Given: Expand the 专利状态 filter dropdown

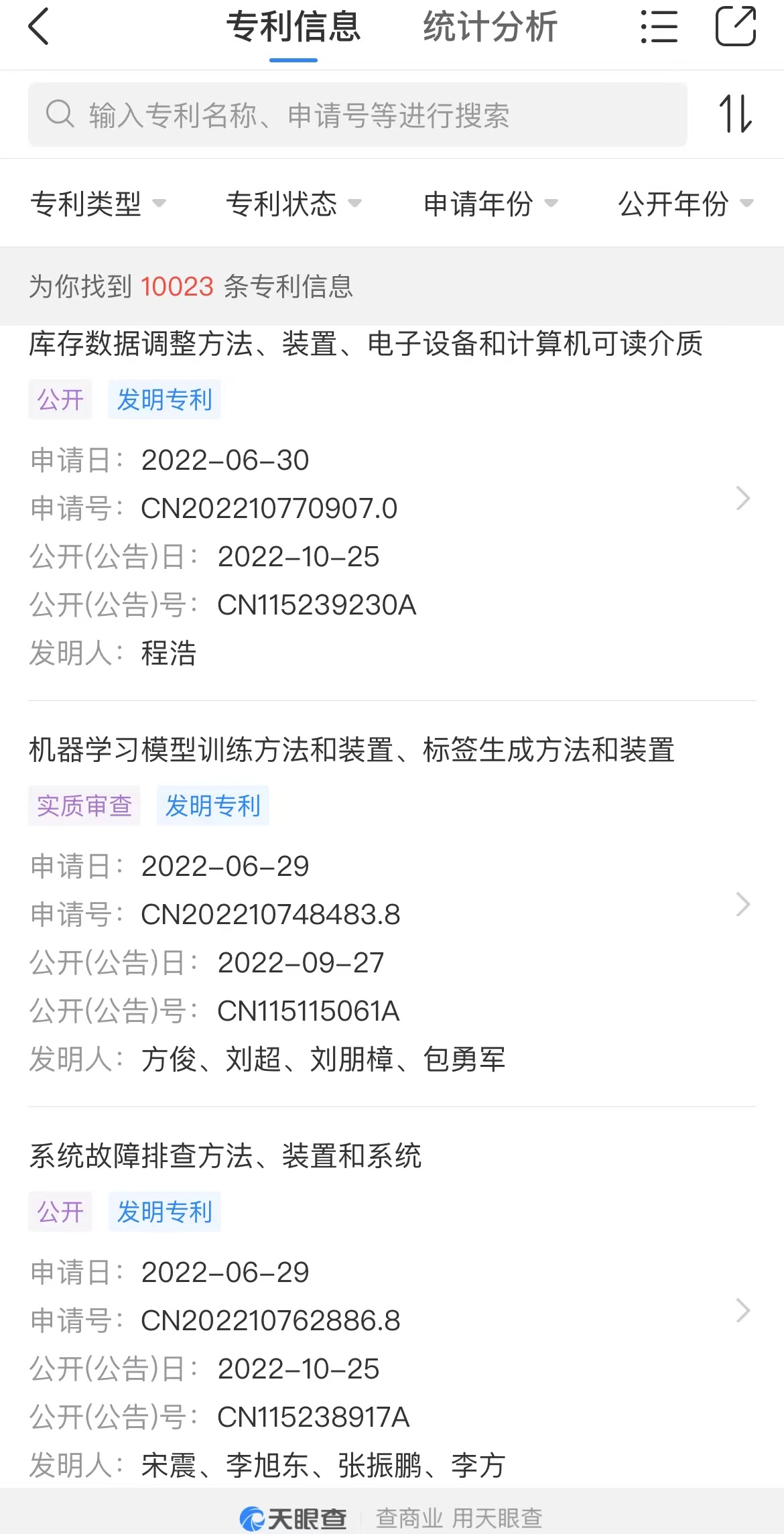Looking at the screenshot, I should [x=293, y=204].
